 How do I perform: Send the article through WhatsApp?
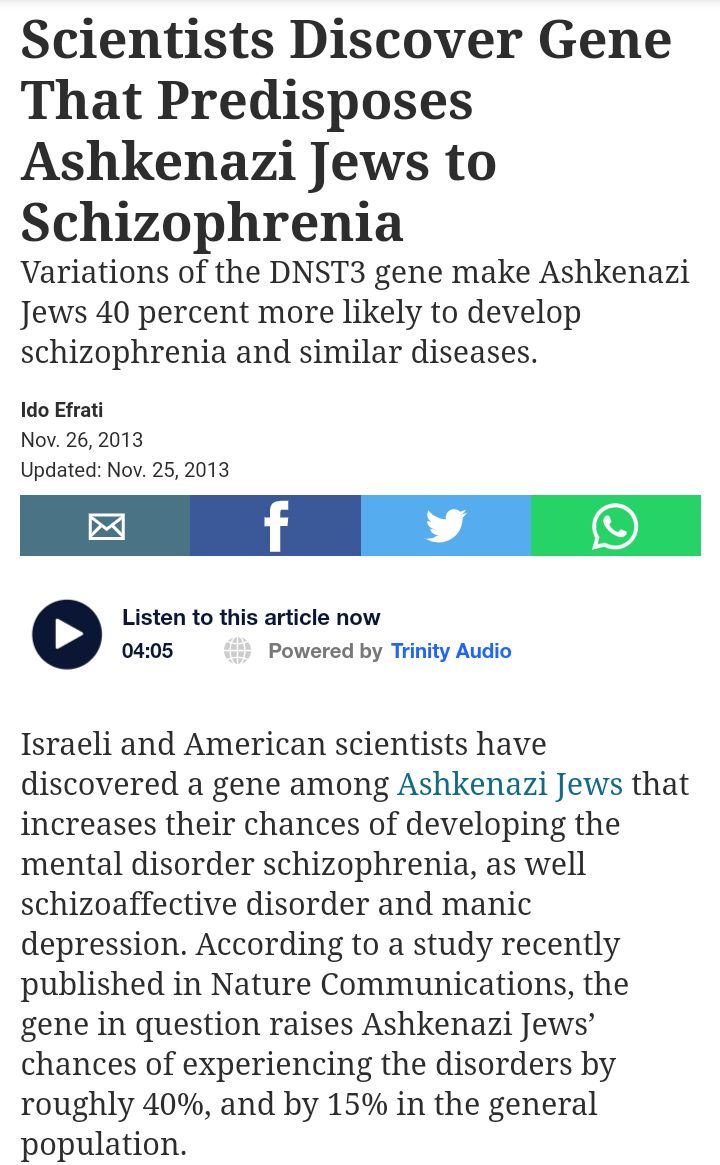tap(615, 526)
